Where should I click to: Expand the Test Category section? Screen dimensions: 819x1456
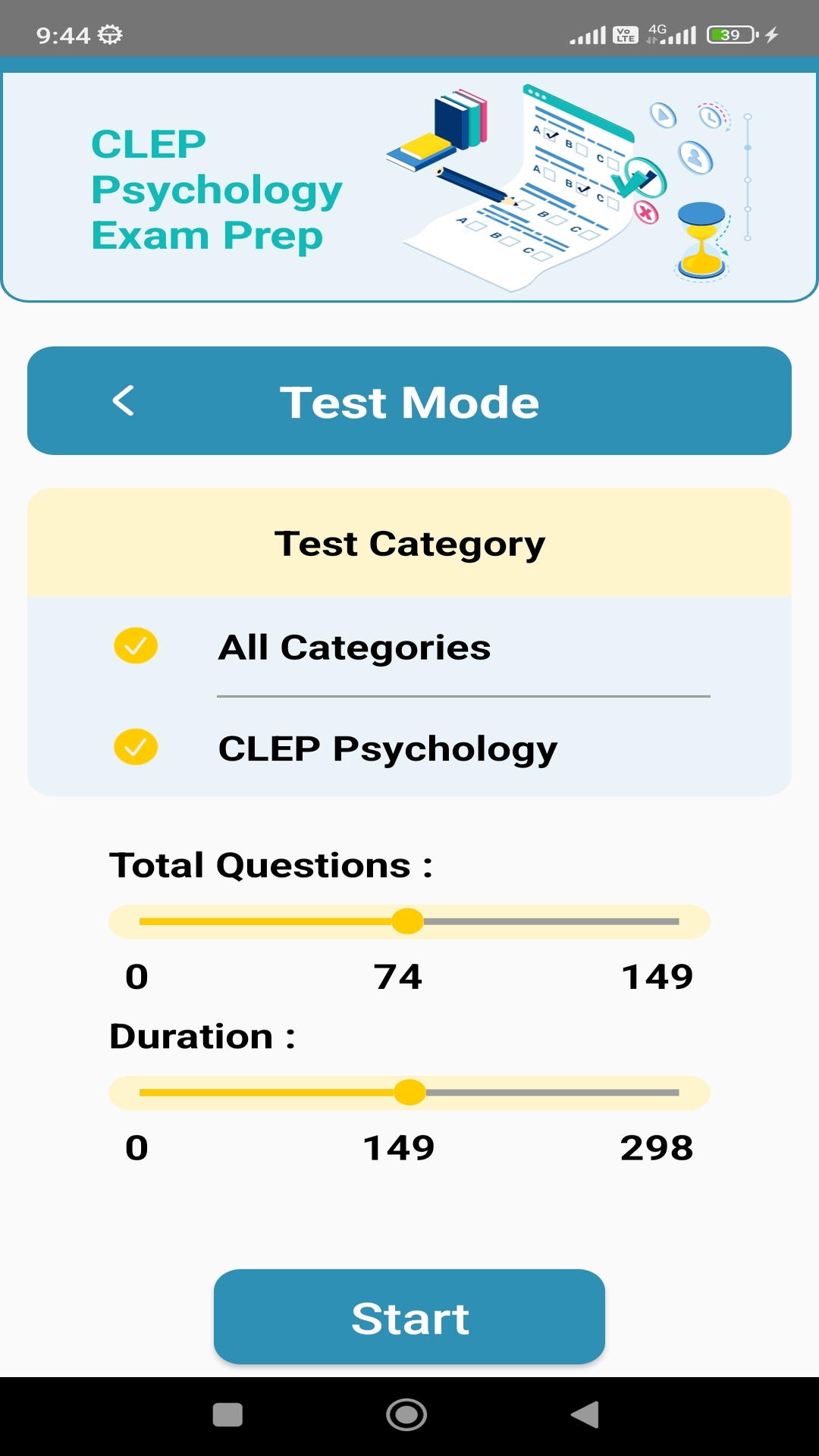click(x=409, y=541)
